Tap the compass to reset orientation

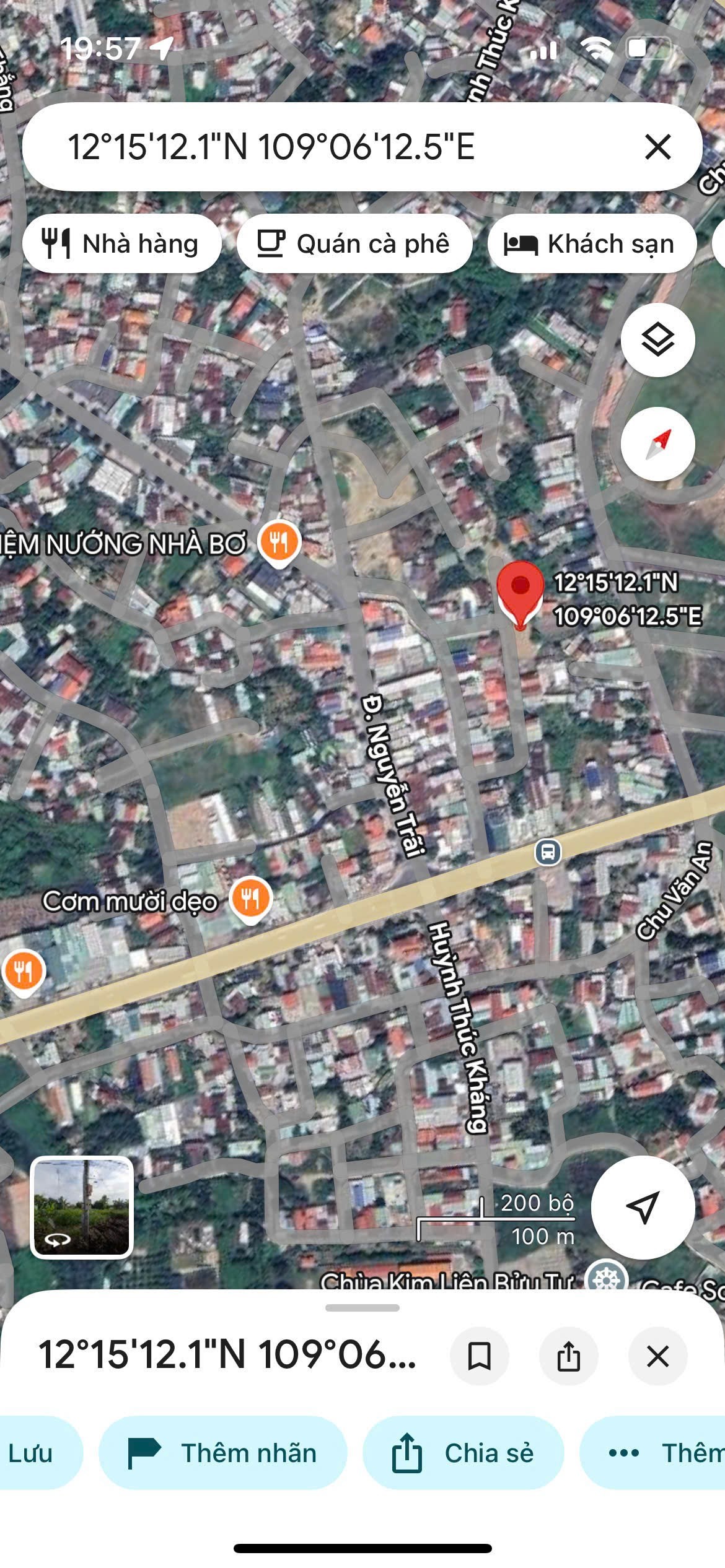[x=657, y=444]
